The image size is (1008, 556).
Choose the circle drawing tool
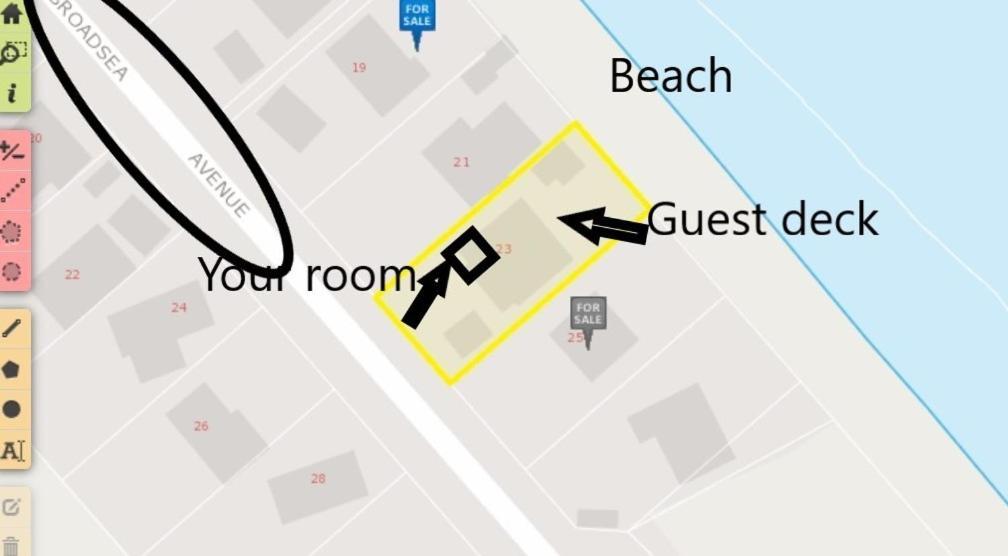coord(12,409)
